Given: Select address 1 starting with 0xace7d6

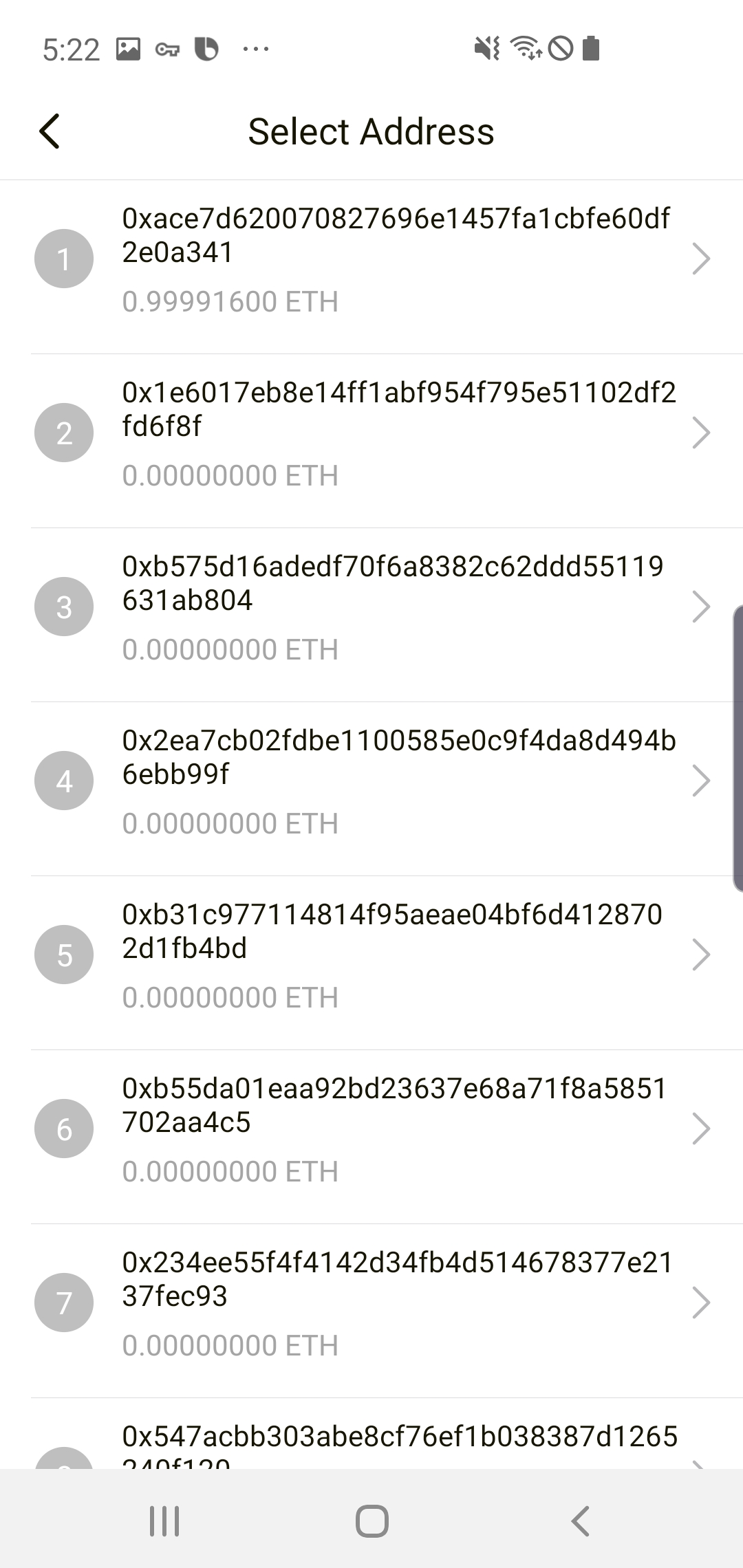Looking at the screenshot, I should (x=371, y=267).
